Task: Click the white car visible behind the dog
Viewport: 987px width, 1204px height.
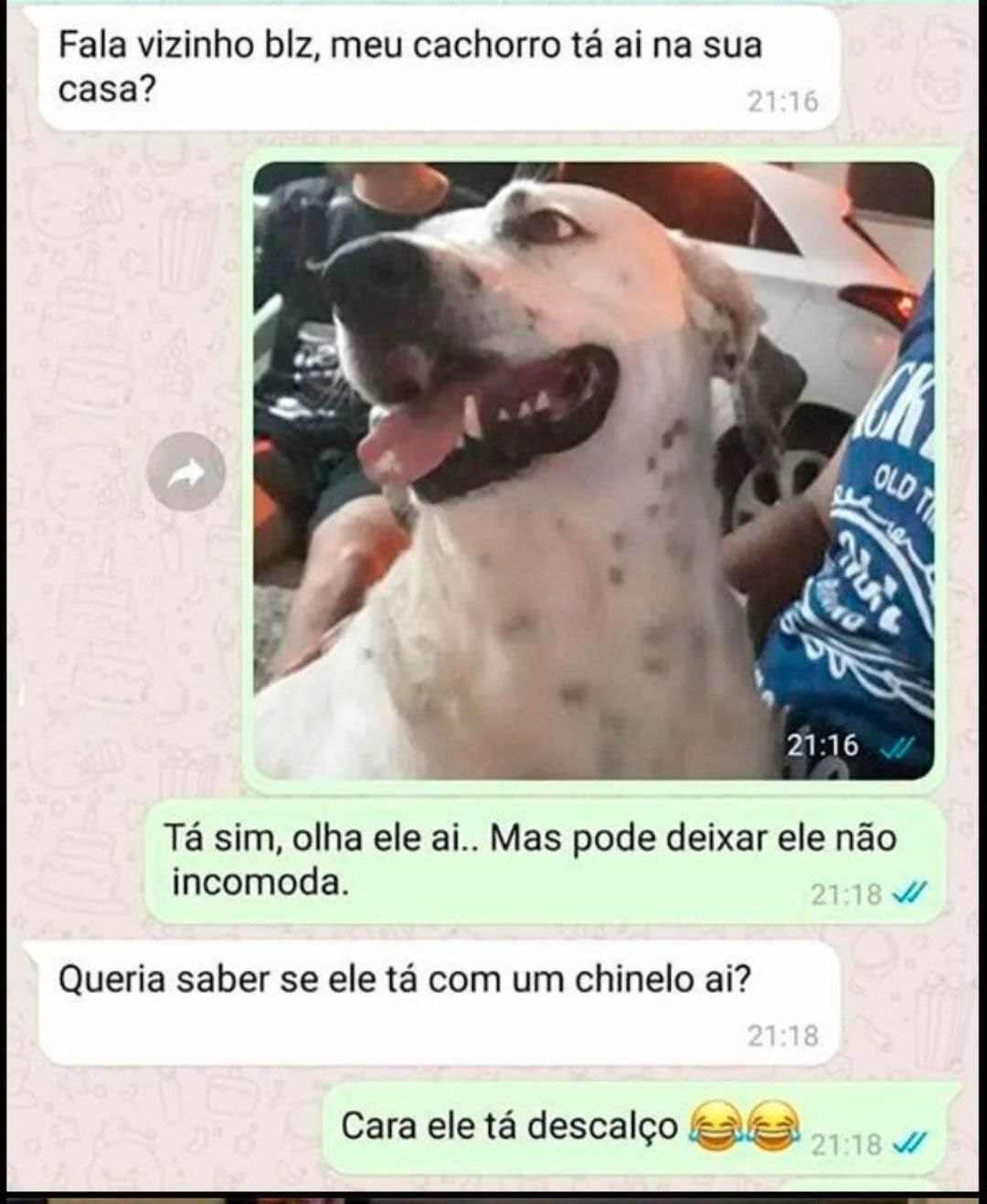Action: 813,265
